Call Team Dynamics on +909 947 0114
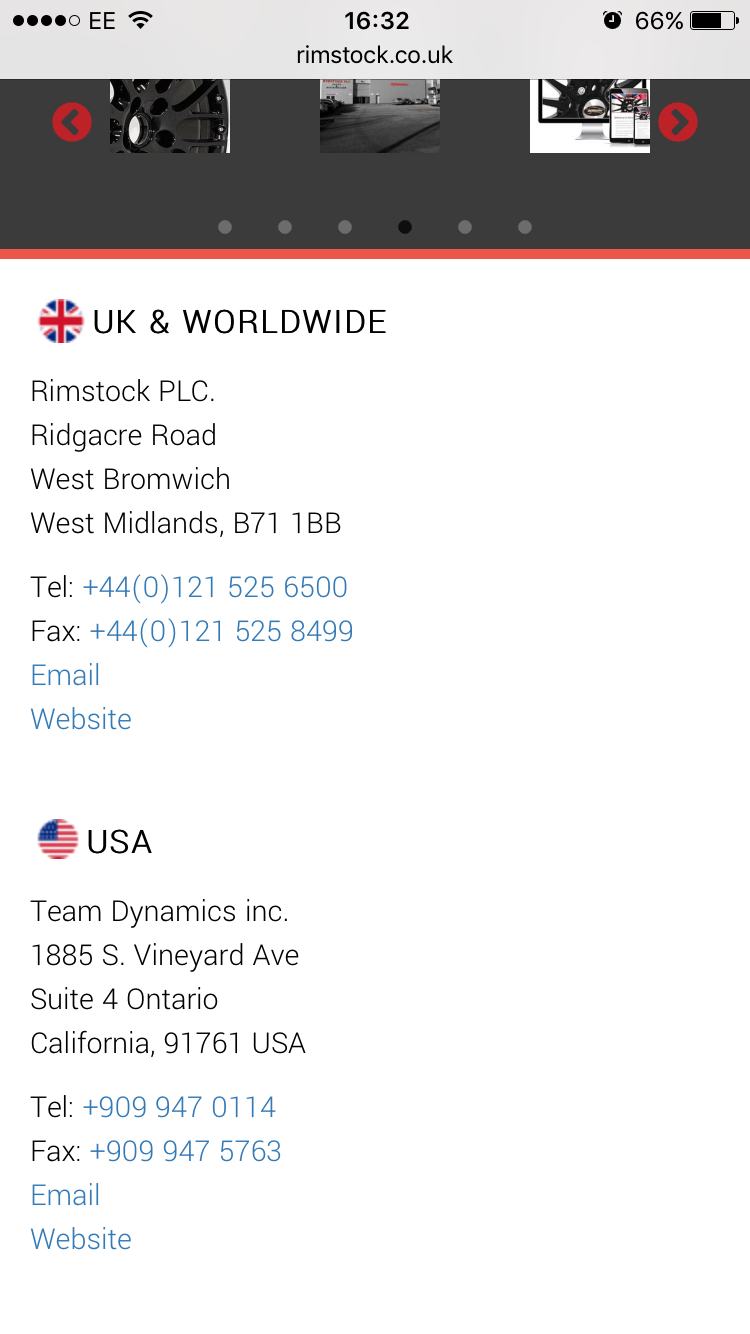The width and height of the screenshot is (750, 1334). click(x=179, y=1107)
